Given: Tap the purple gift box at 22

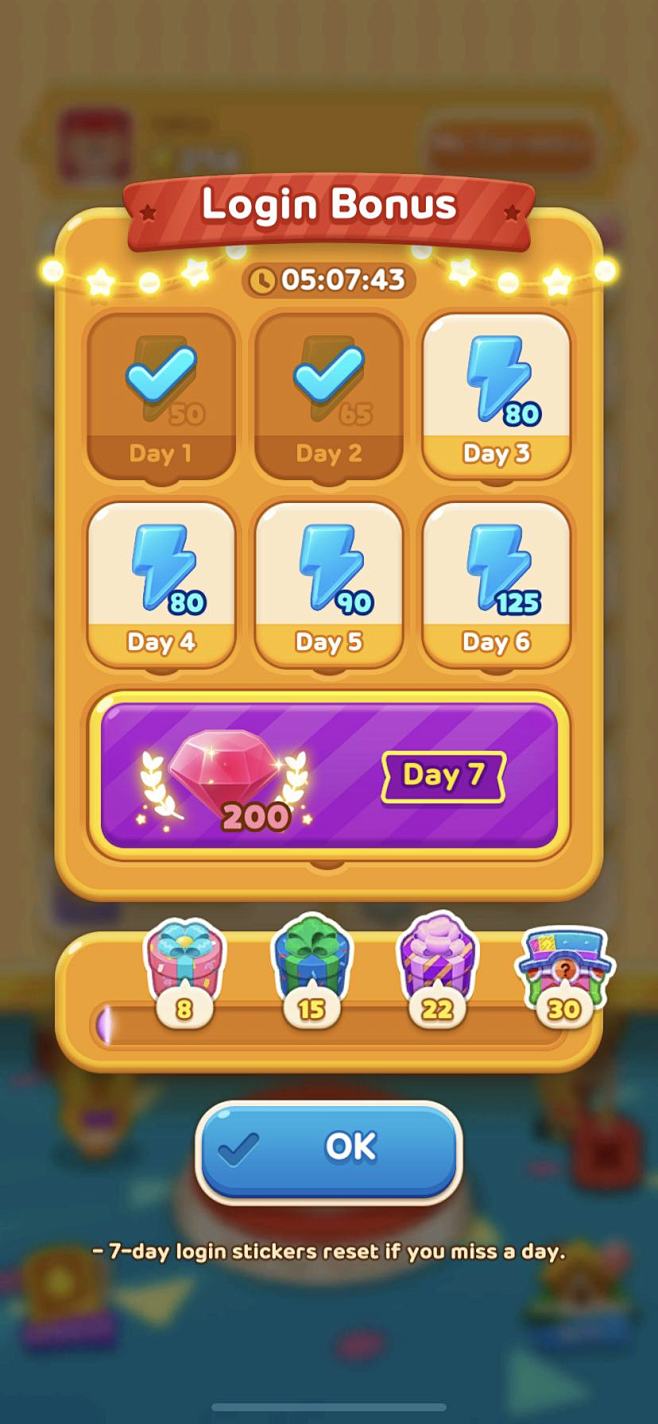Looking at the screenshot, I should [x=438, y=965].
